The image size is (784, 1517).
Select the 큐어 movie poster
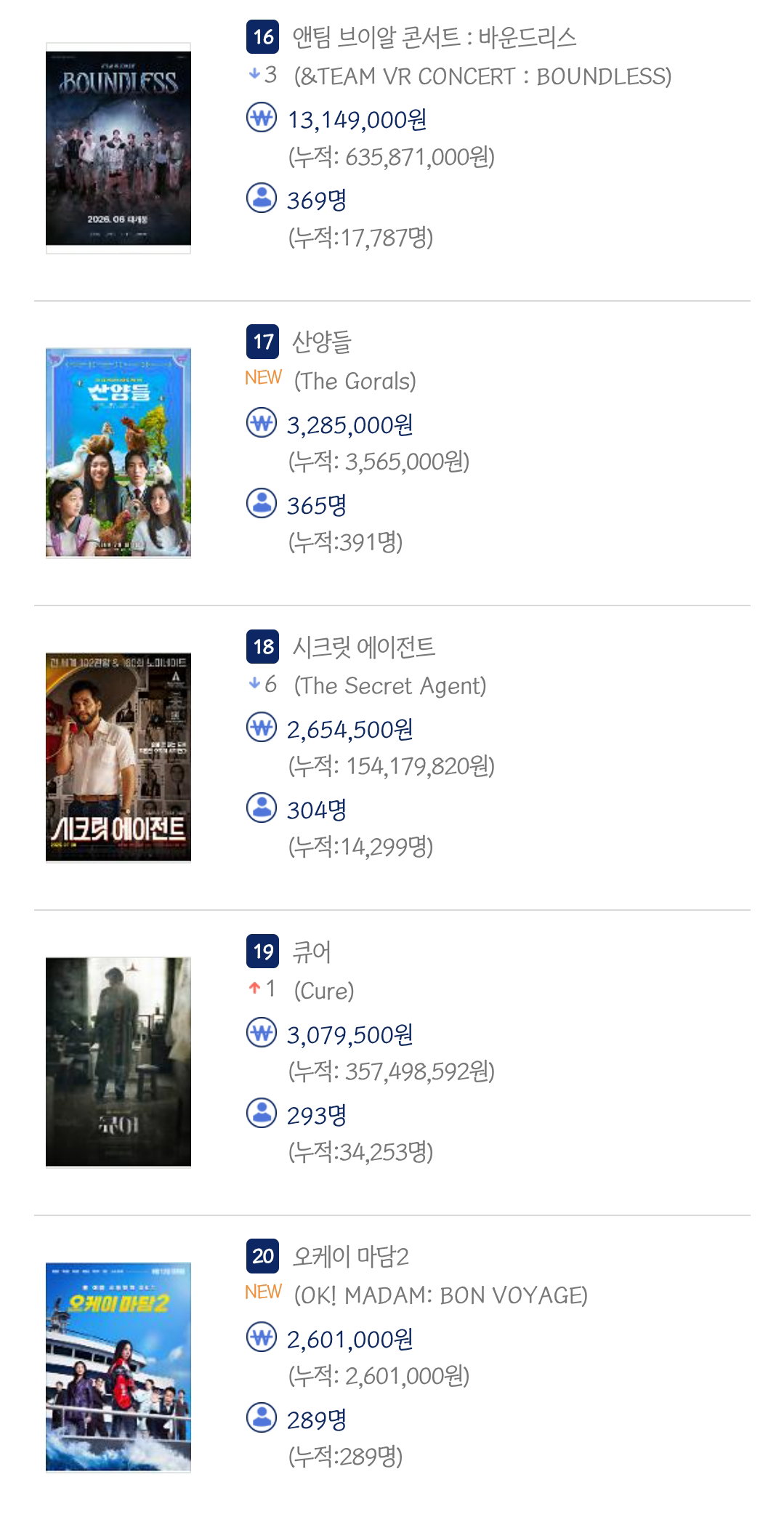tap(118, 1062)
